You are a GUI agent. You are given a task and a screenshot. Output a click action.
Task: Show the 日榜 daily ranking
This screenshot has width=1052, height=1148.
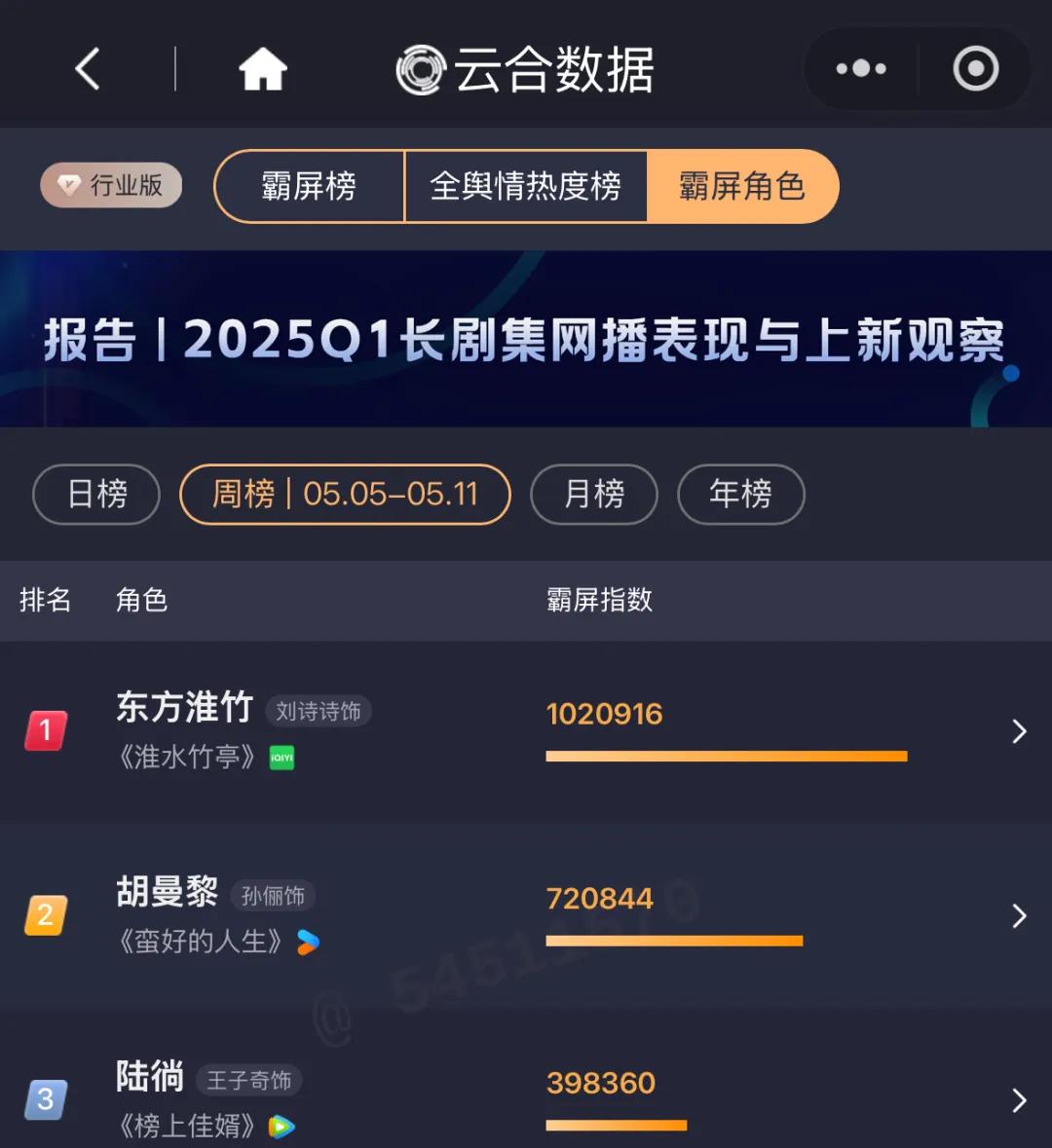pos(96,494)
